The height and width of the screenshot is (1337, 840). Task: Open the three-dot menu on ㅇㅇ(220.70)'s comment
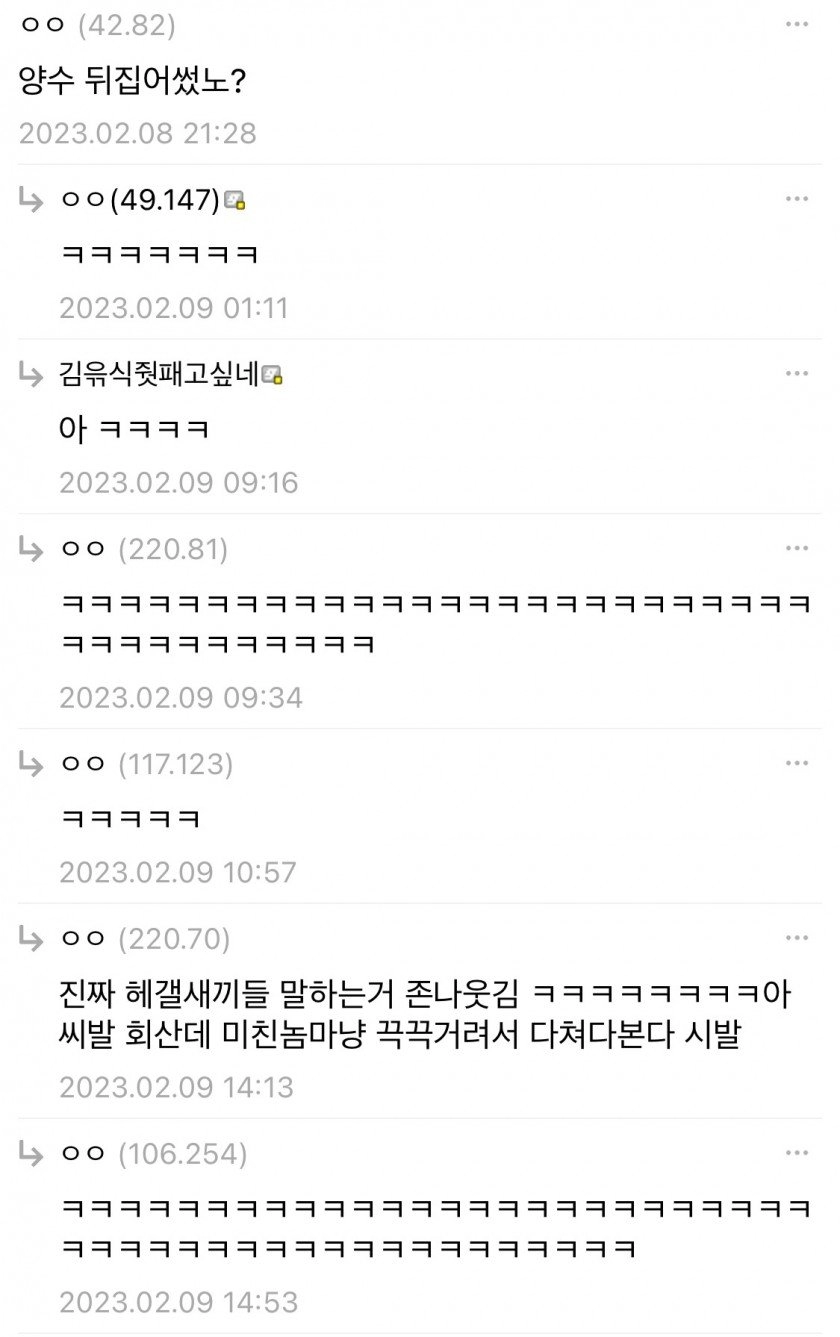pyautogui.click(x=798, y=938)
